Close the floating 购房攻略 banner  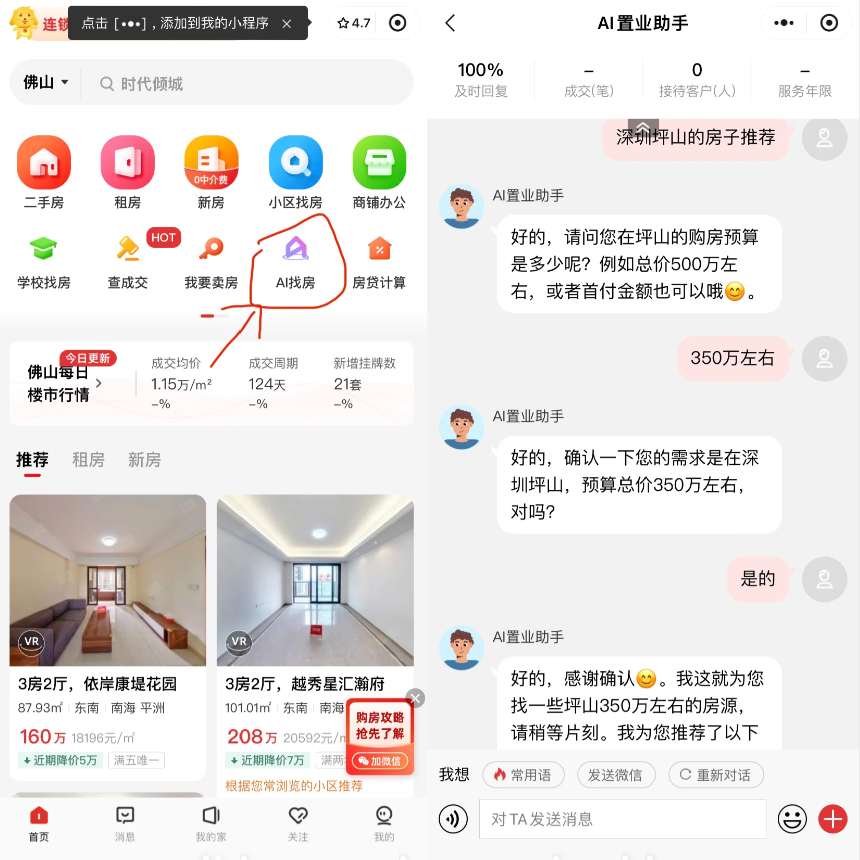coord(416,698)
